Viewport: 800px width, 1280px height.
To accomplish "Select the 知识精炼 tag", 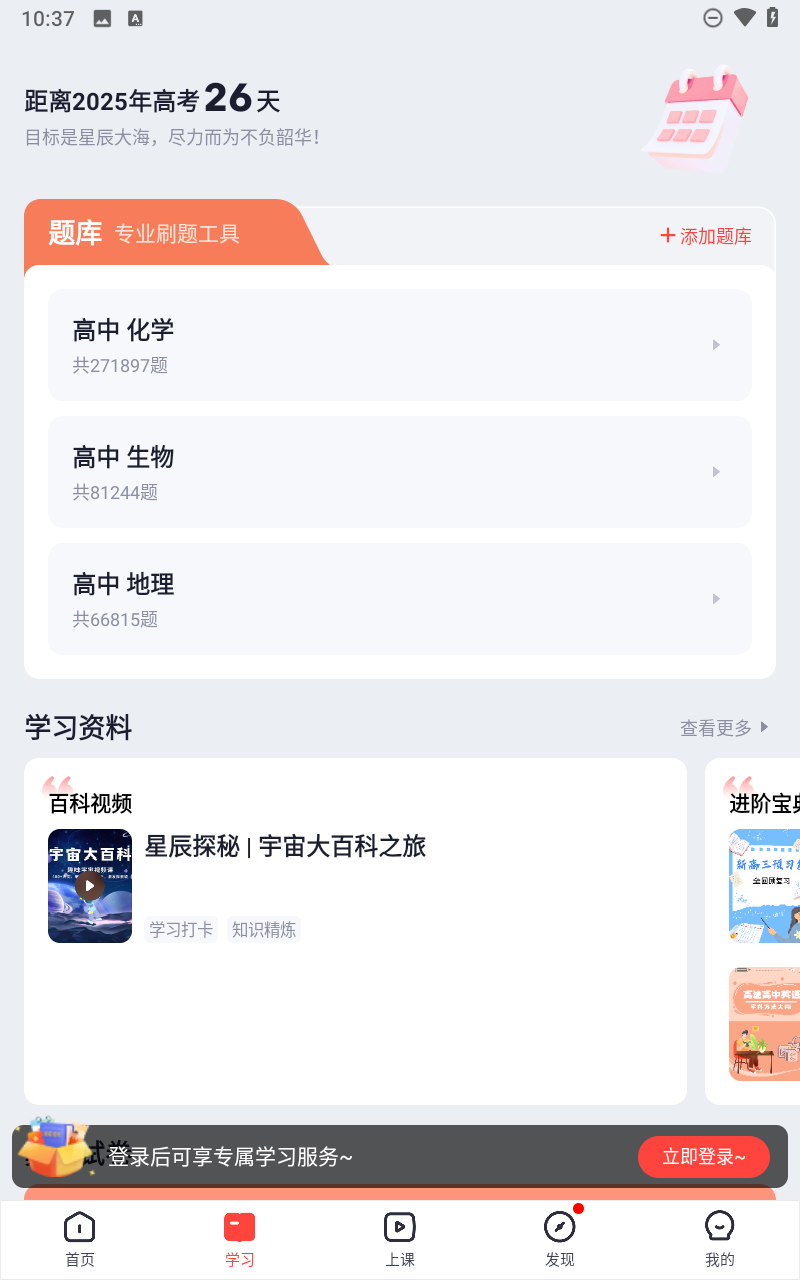I will coord(264,929).
